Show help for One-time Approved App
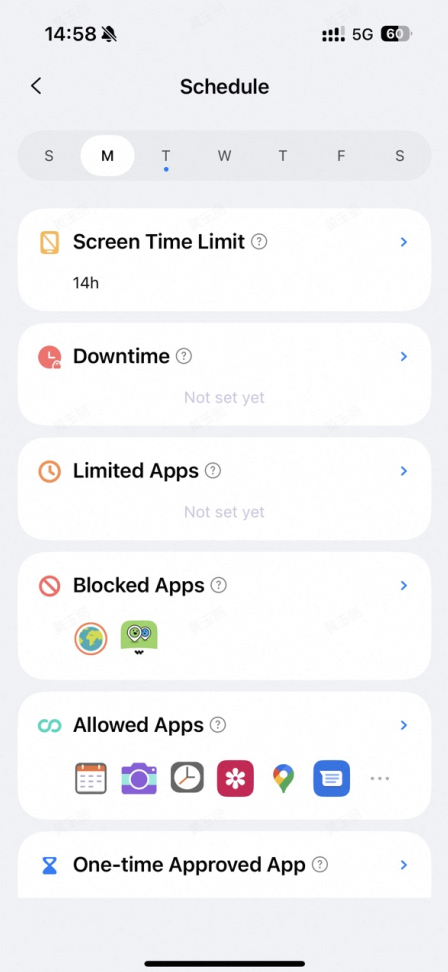The image size is (448, 972). pyautogui.click(x=320, y=865)
